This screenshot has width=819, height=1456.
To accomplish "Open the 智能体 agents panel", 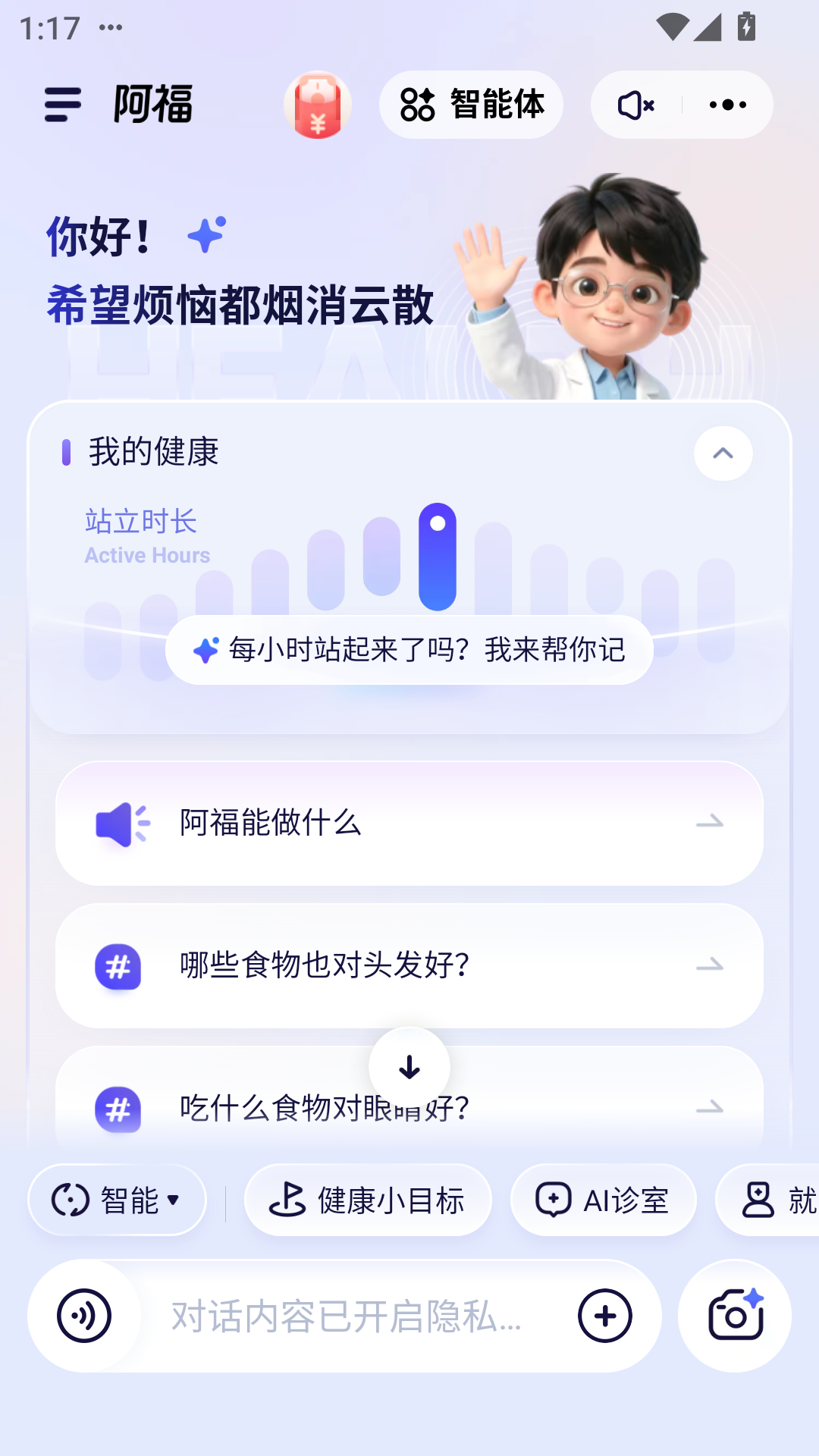I will [470, 105].
